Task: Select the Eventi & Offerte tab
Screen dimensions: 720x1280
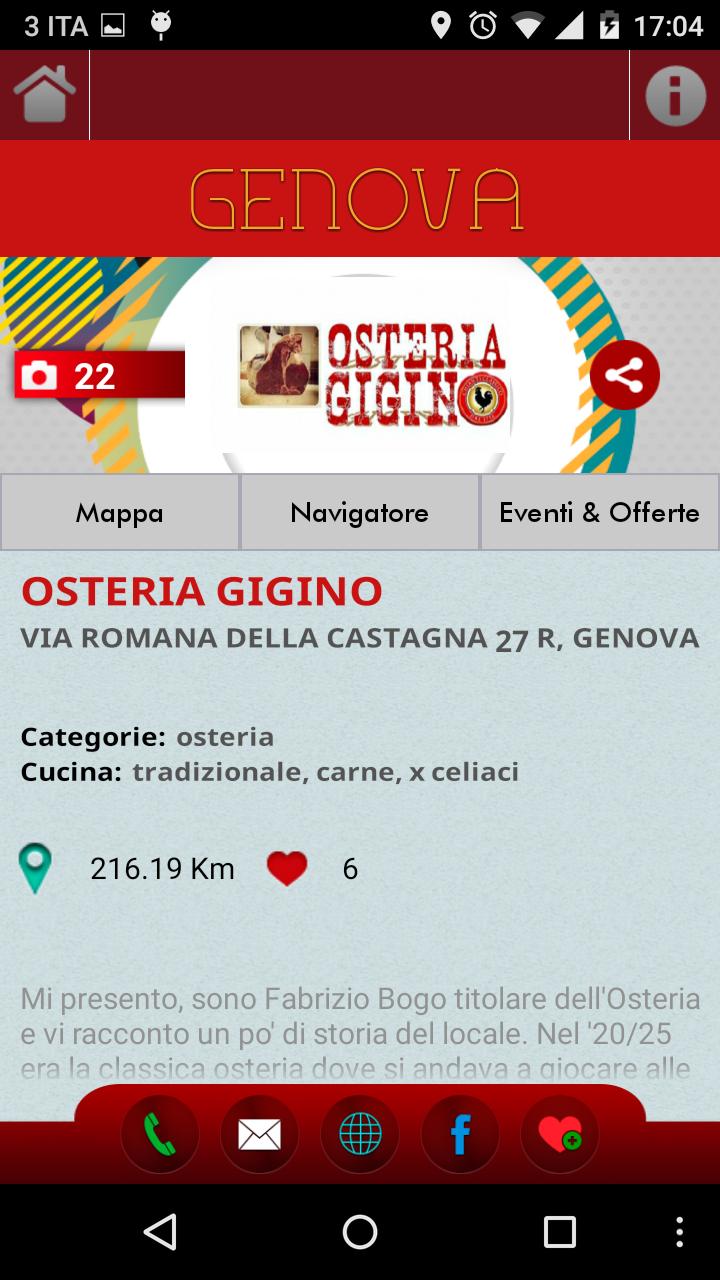Action: 599,513
